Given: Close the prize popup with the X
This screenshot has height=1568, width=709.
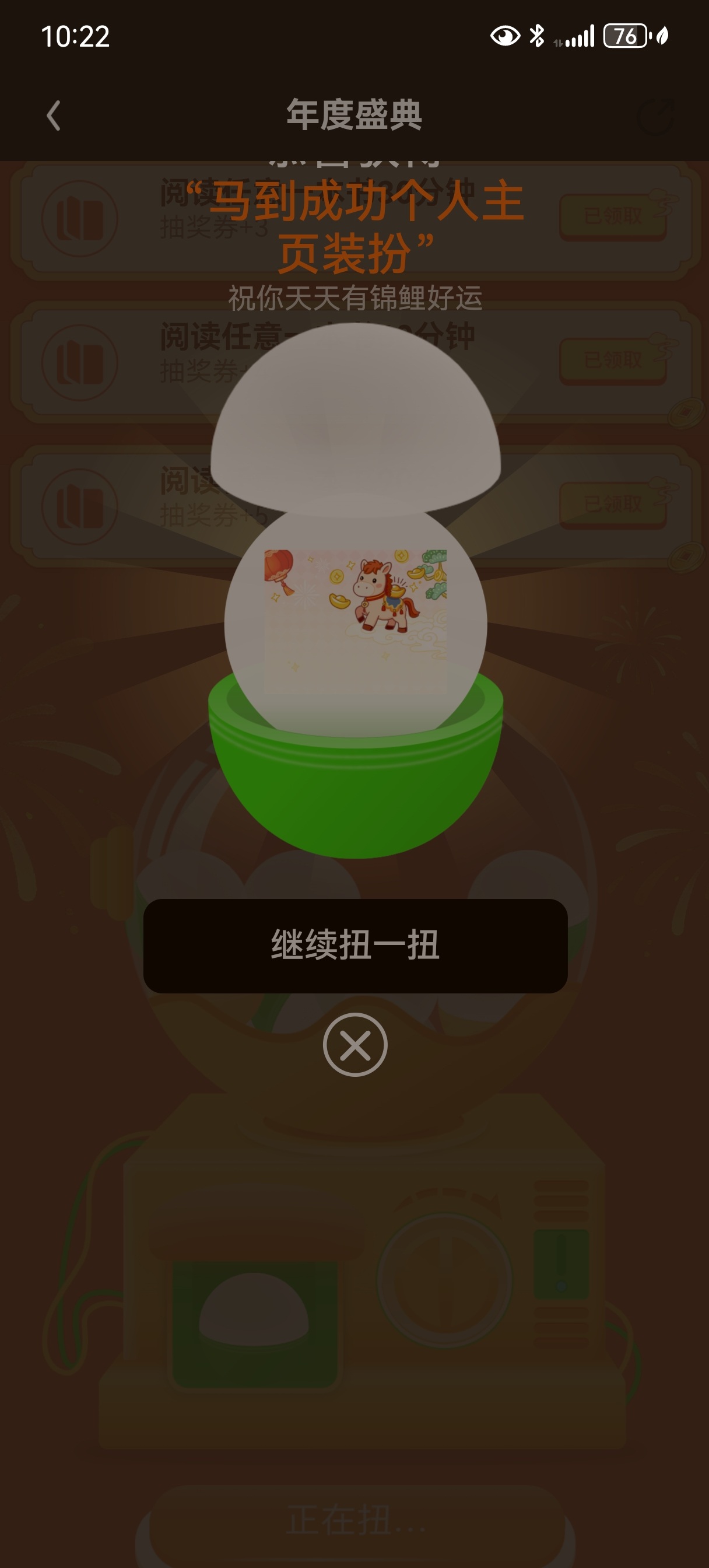Looking at the screenshot, I should tap(355, 1045).
